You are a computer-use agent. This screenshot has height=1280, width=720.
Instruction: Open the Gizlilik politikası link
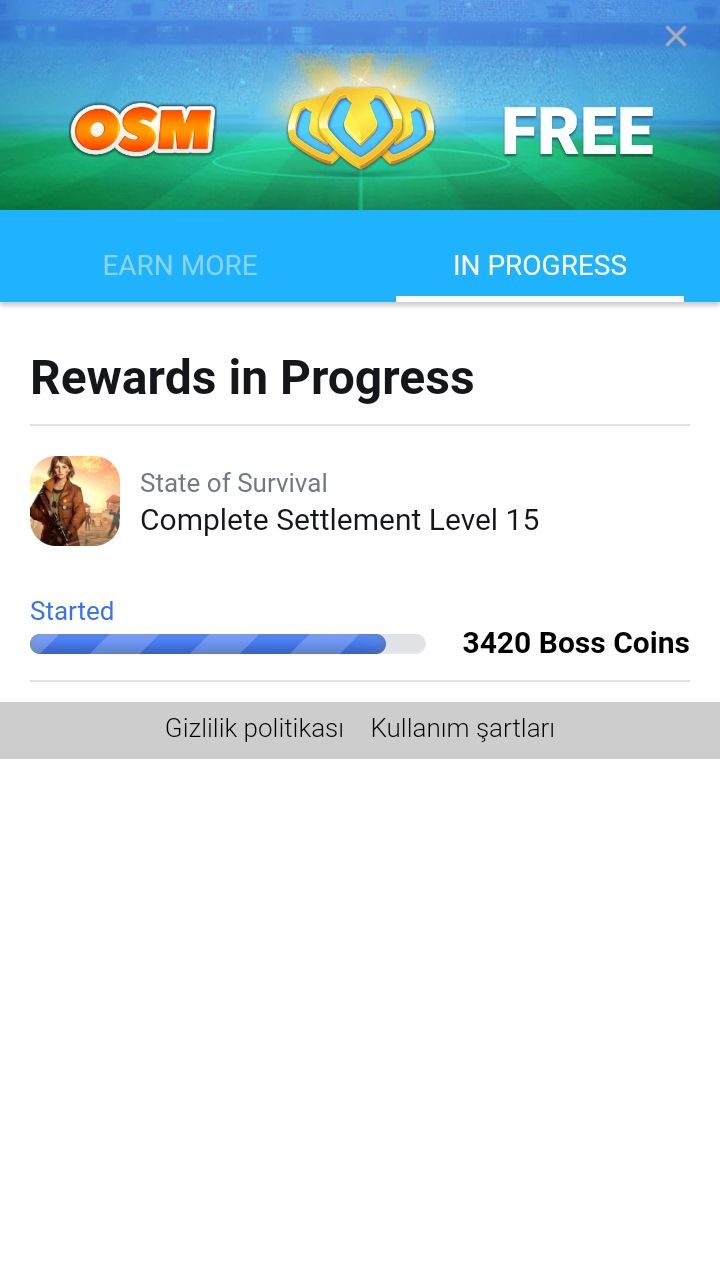point(254,729)
